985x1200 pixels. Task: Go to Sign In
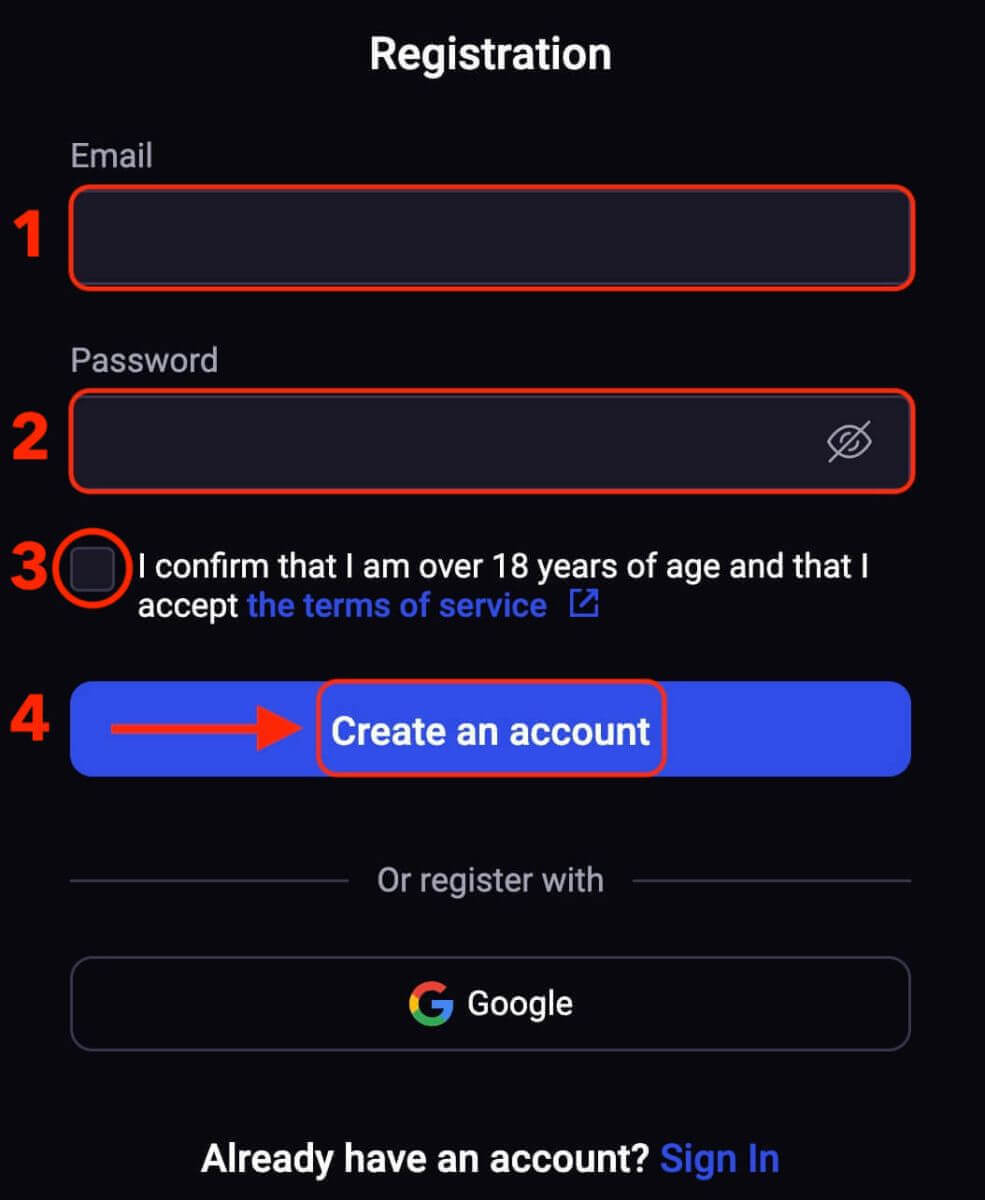719,1158
